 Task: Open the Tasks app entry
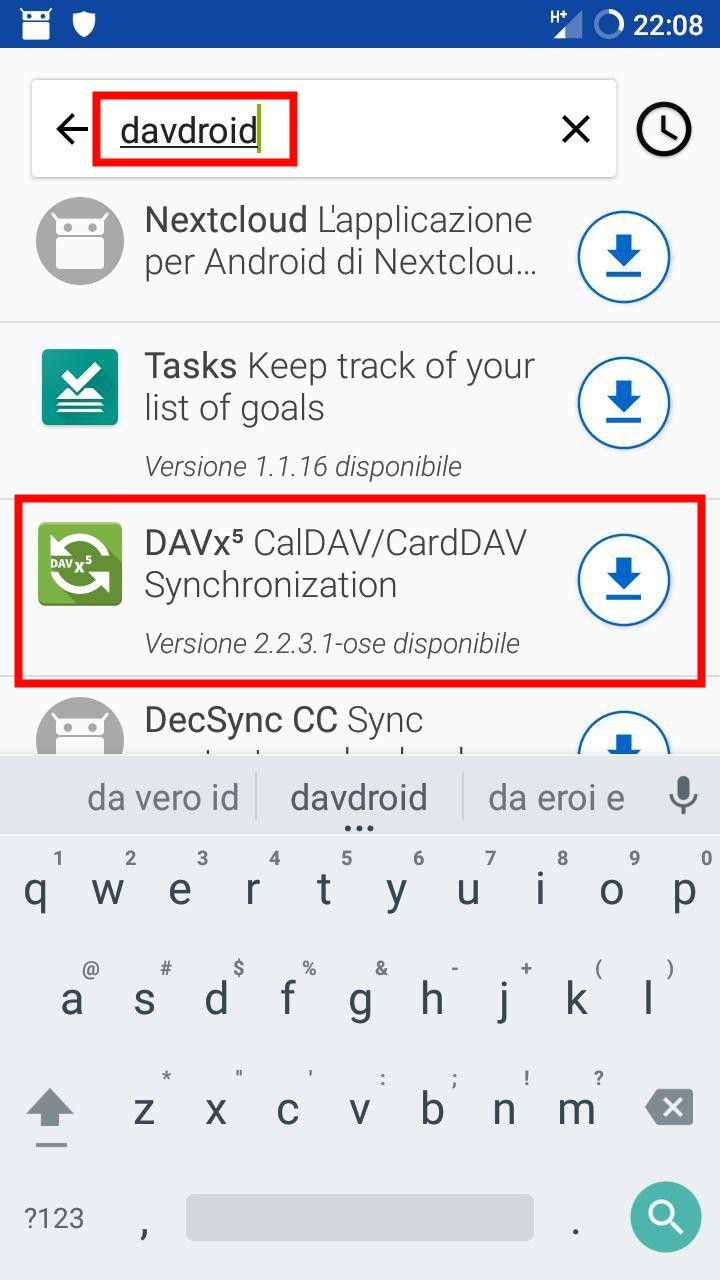click(290, 412)
